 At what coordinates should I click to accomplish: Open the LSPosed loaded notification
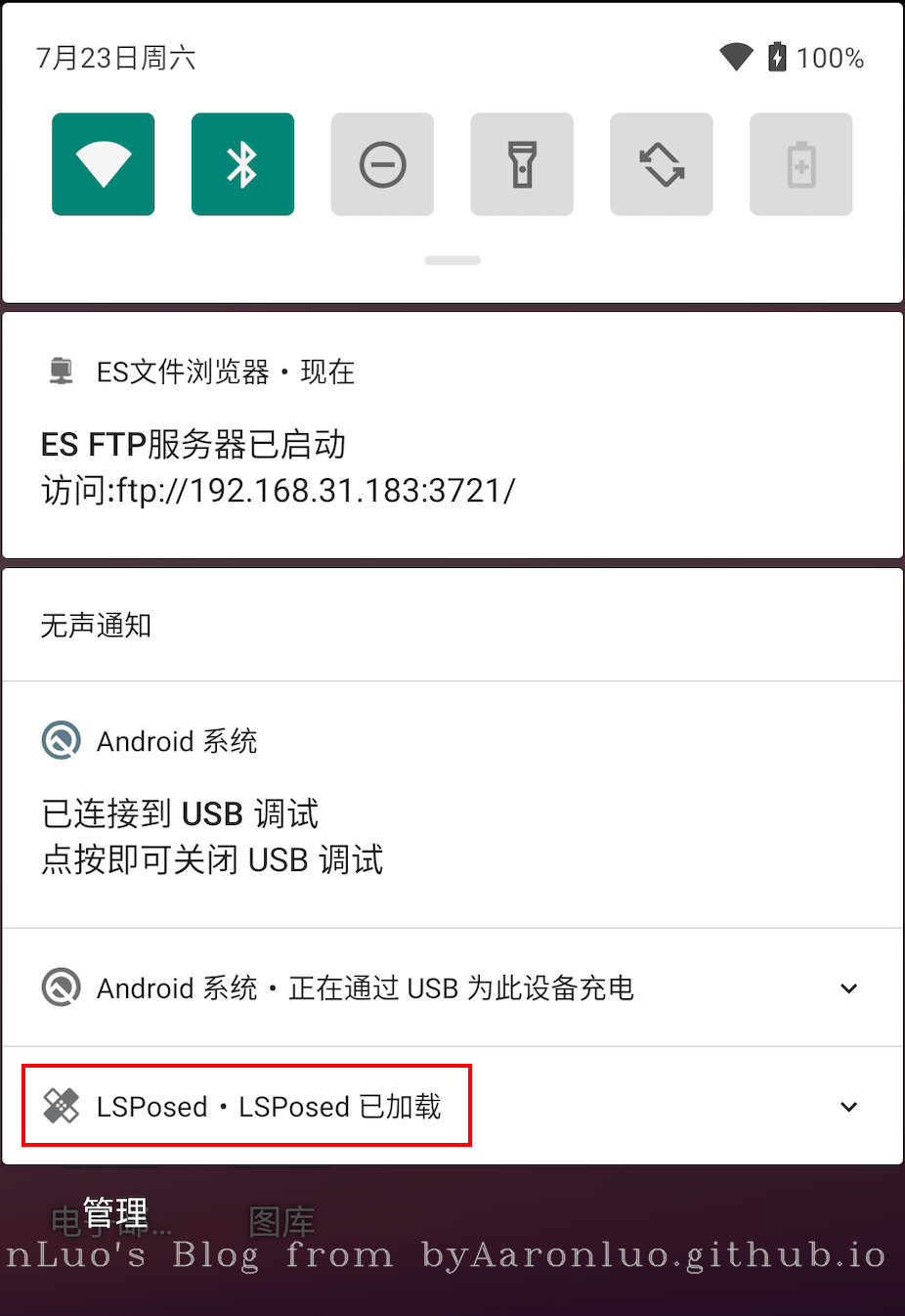click(268, 1107)
